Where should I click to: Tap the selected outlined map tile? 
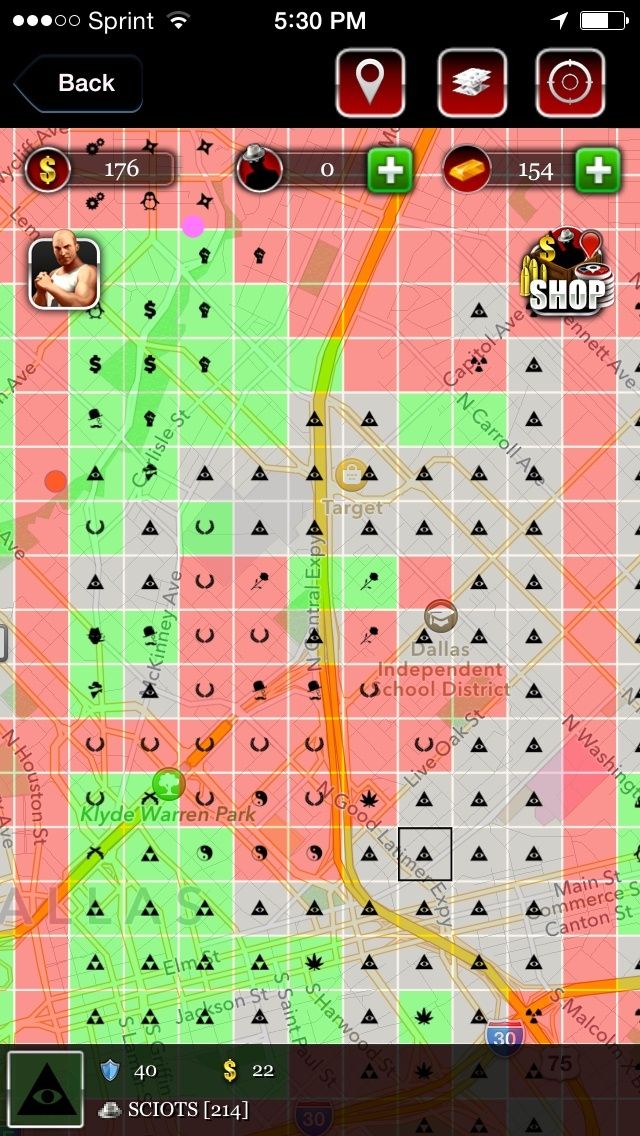pyautogui.click(x=425, y=854)
